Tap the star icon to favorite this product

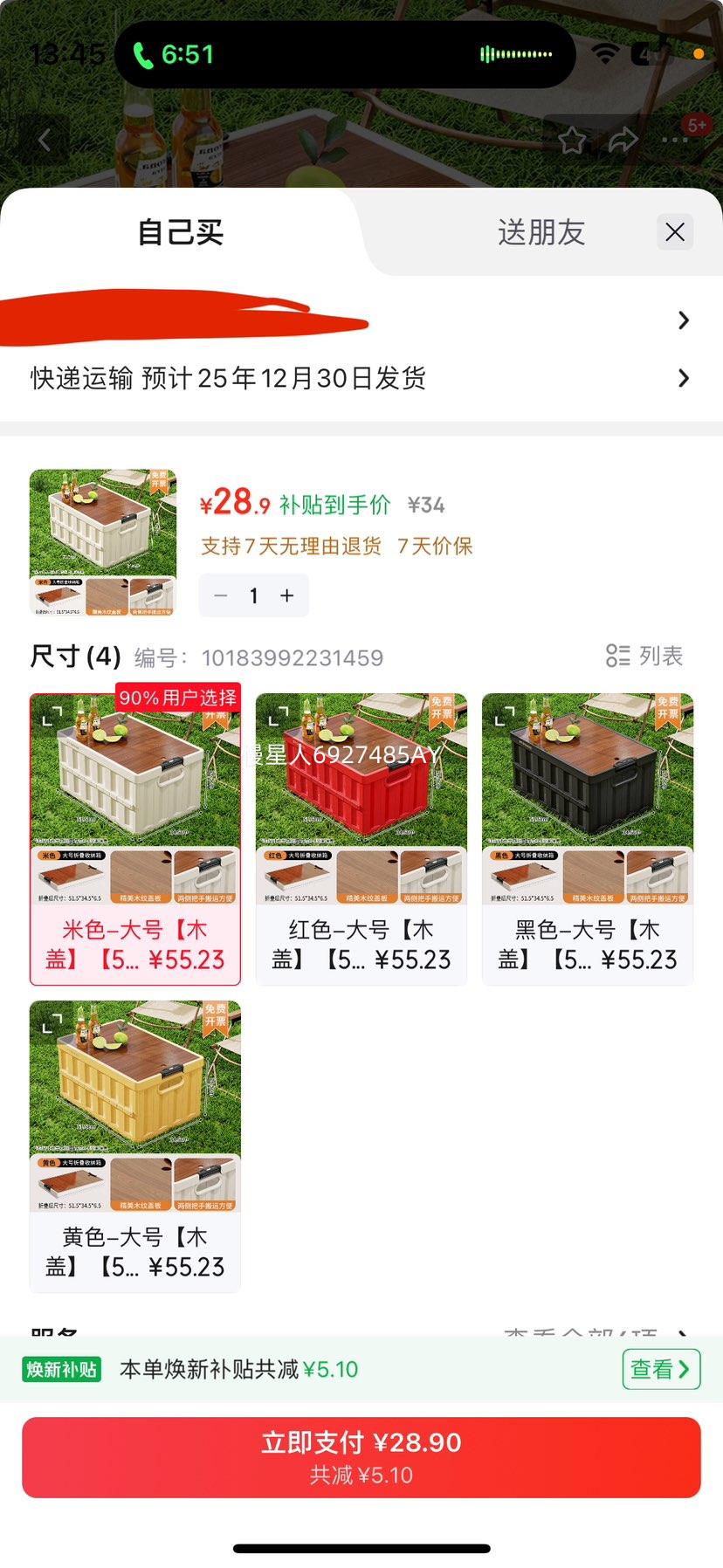572,140
